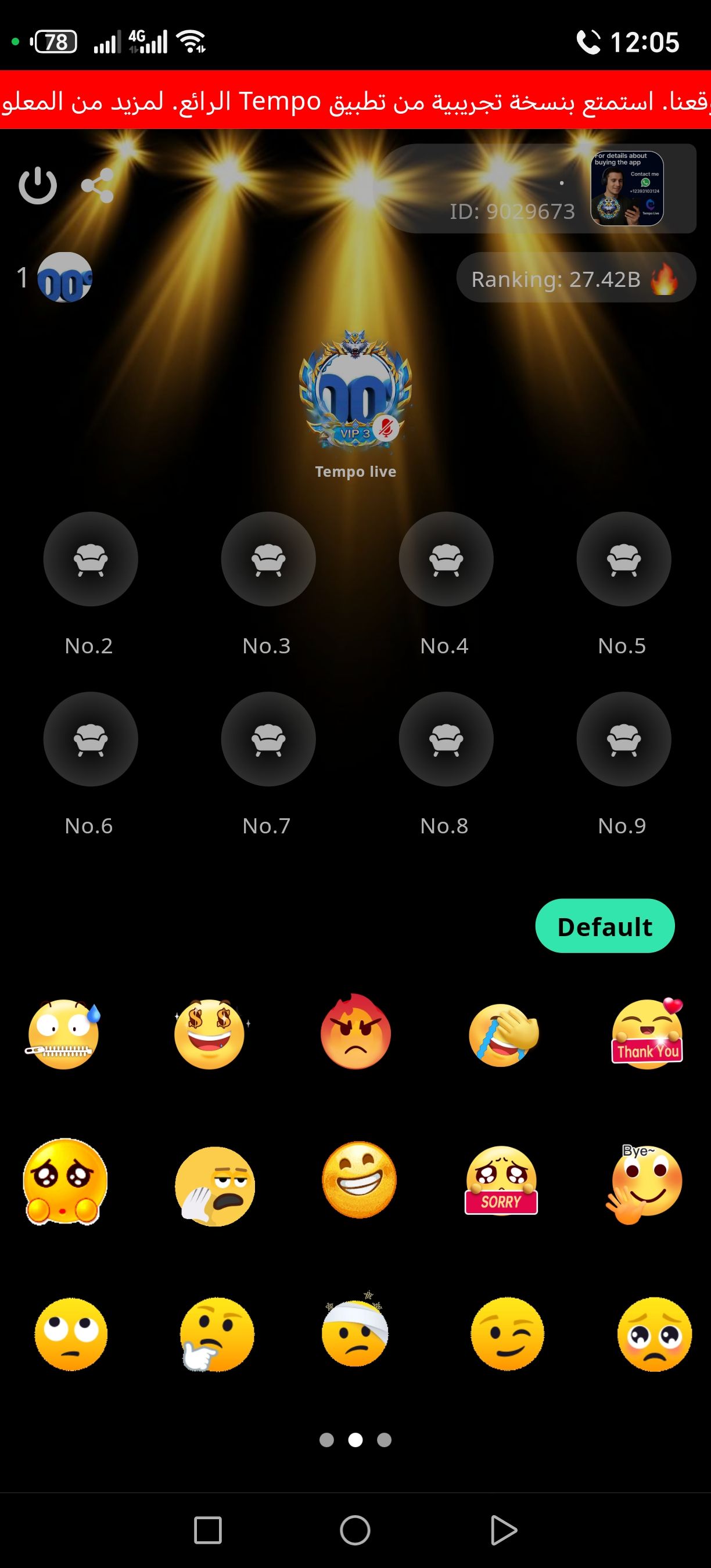Leave the room with the power icon
711x1568 pixels.
38,185
